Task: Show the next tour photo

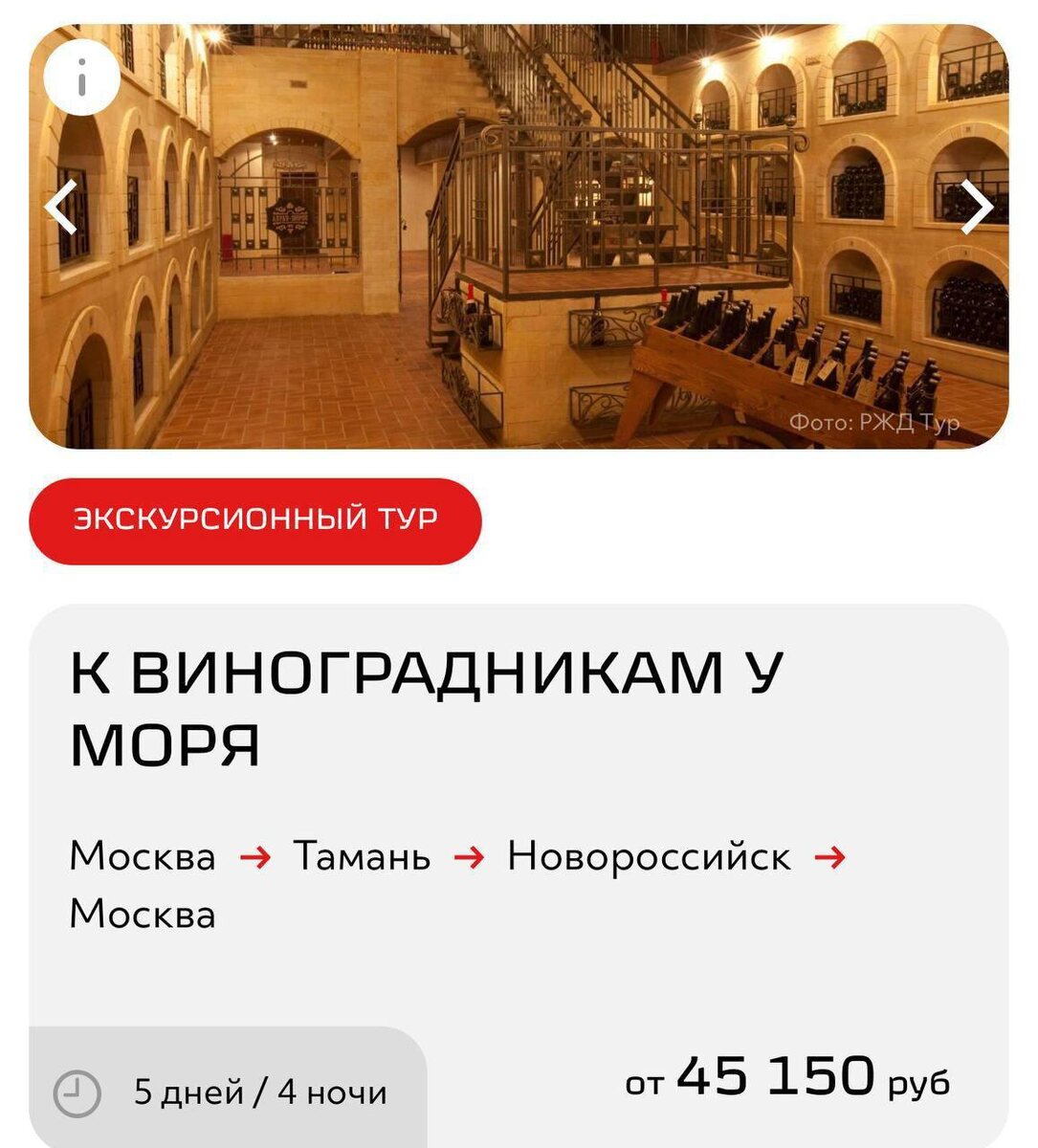Action: click(976, 207)
